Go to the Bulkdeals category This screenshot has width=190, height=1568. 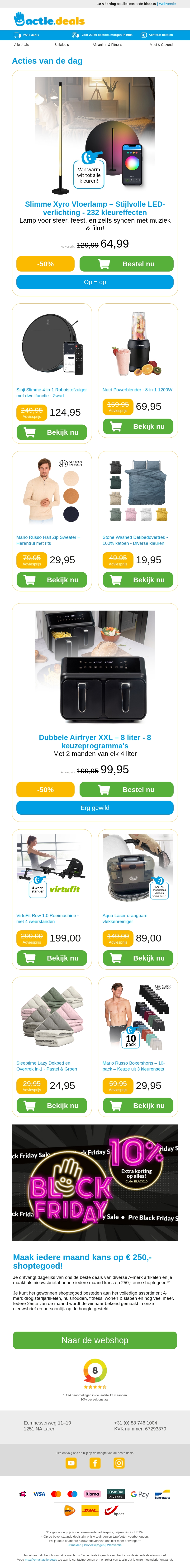tap(62, 44)
